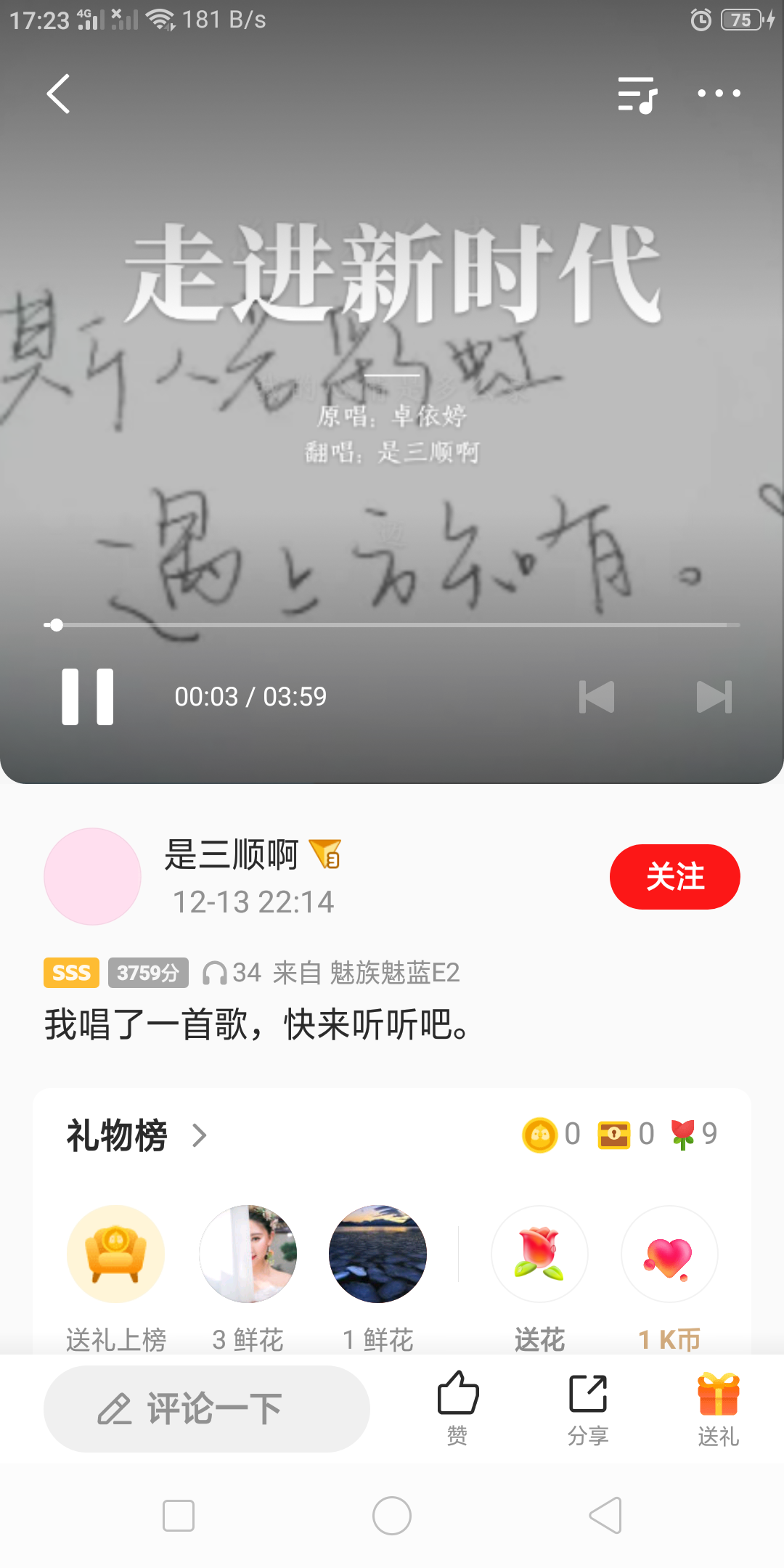
Task: Return to the system home screen
Action: point(392,1516)
